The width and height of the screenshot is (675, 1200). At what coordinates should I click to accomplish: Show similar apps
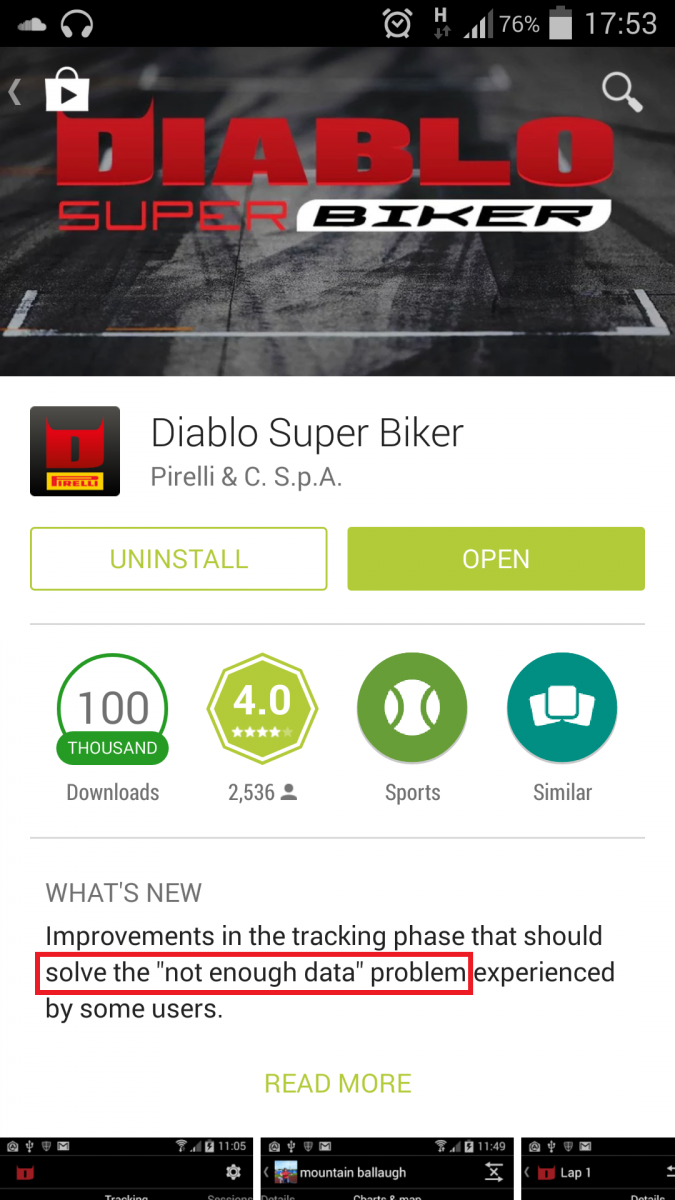pyautogui.click(x=562, y=709)
